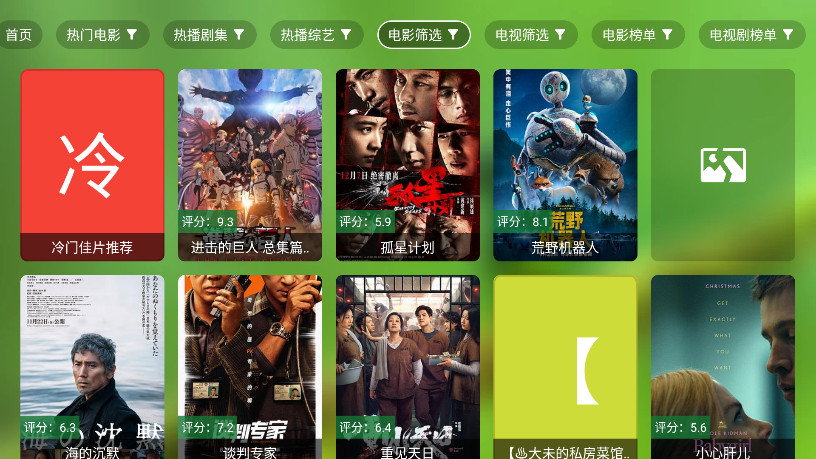Viewport: 816px width, 459px height.
Task: Open 荒野机器人 movie details
Action: coord(565,165)
